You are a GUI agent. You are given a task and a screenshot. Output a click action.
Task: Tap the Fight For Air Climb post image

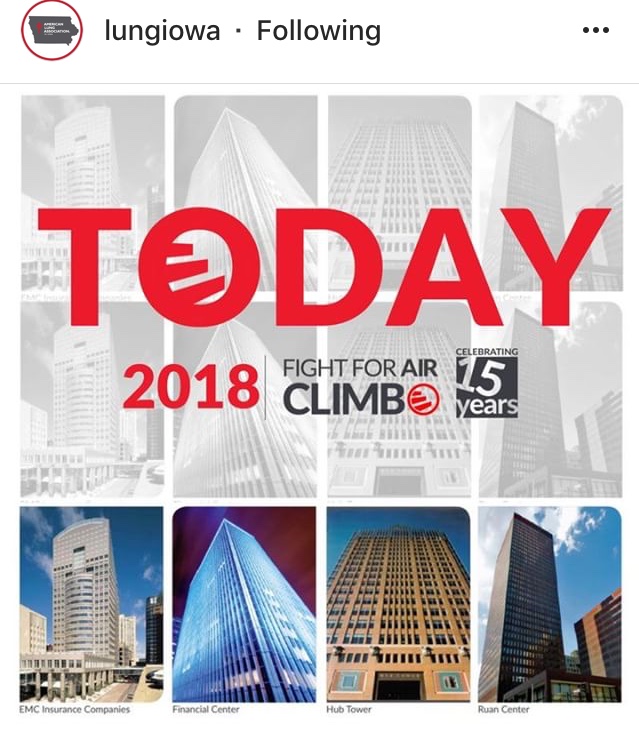tap(320, 400)
